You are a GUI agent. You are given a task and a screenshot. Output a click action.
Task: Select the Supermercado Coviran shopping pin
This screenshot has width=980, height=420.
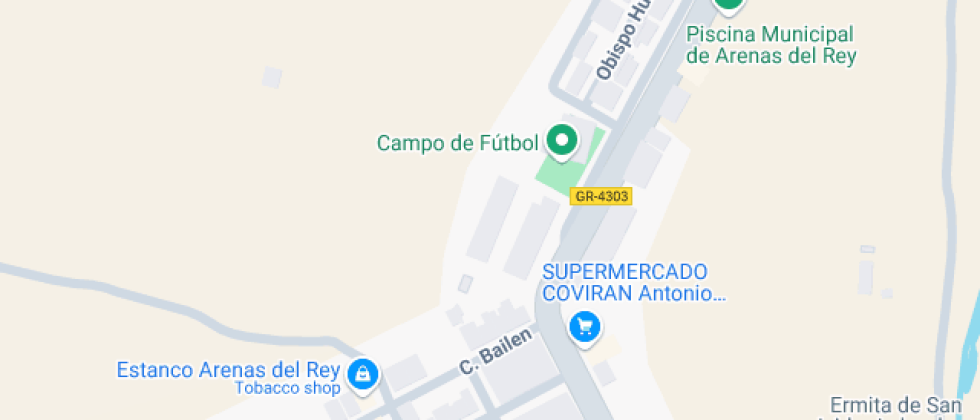pos(584,327)
